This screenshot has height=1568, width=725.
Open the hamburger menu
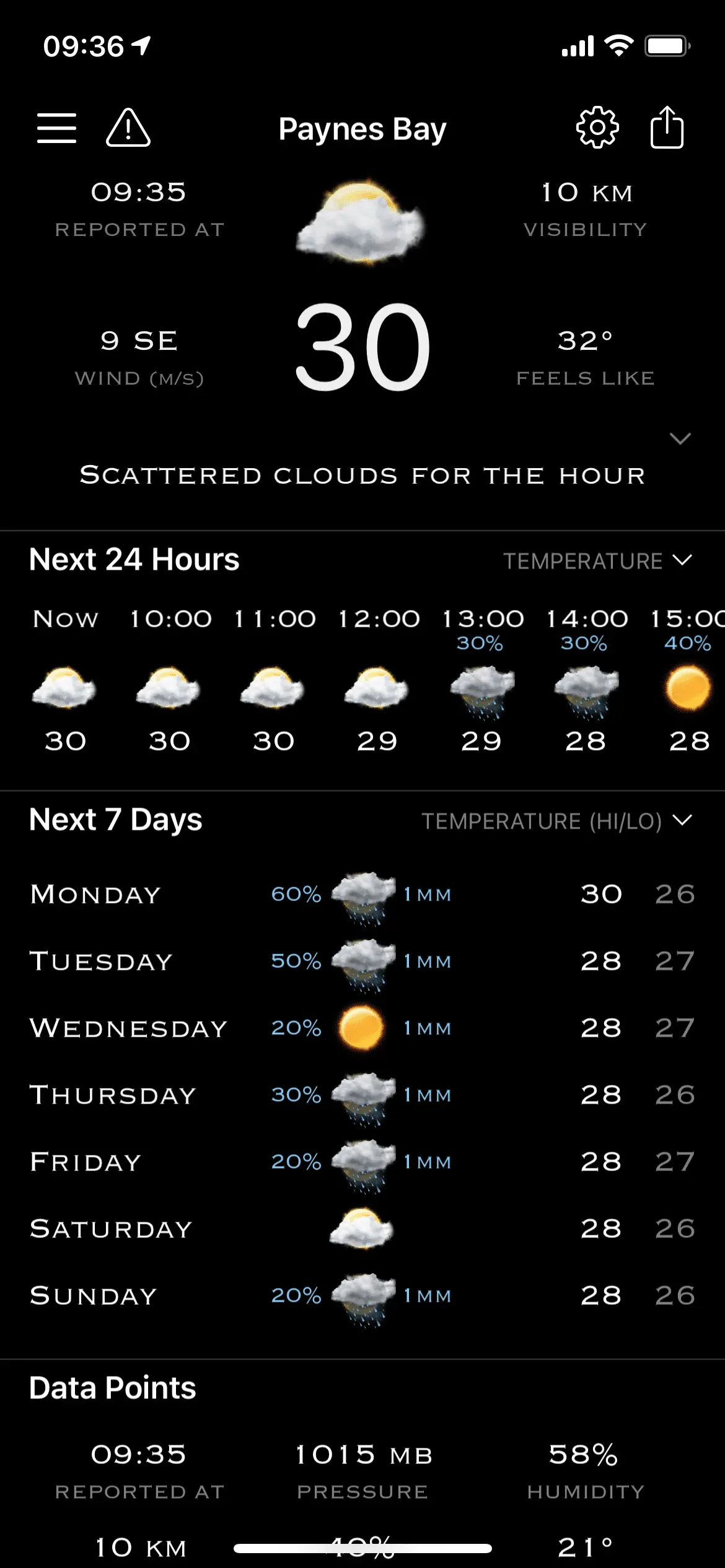point(56,128)
